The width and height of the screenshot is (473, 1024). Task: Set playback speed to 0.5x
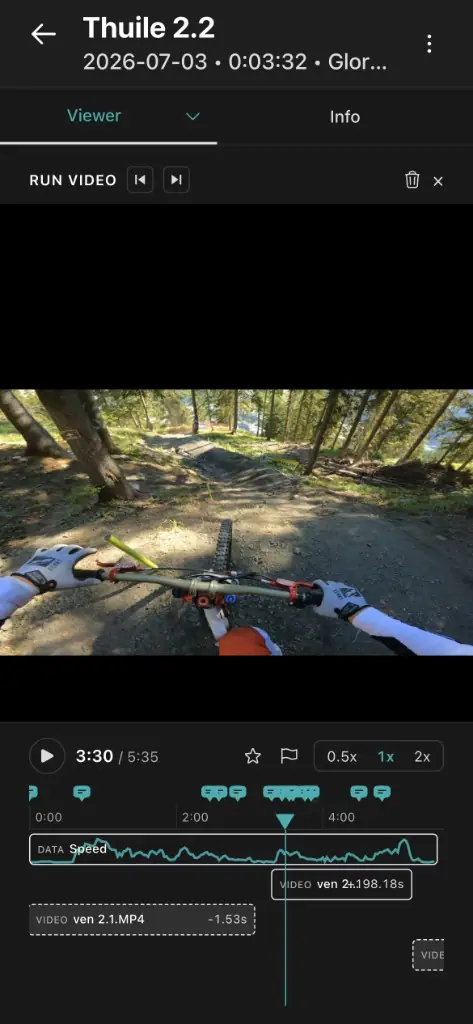click(x=342, y=757)
